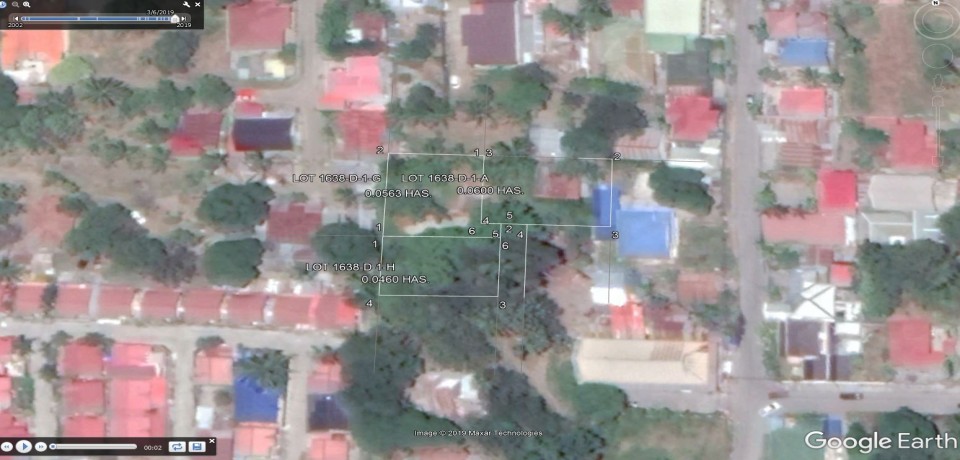The width and height of the screenshot is (960, 460).
Task: Toggle repeat for the tour
Action: pyautogui.click(x=176, y=446)
